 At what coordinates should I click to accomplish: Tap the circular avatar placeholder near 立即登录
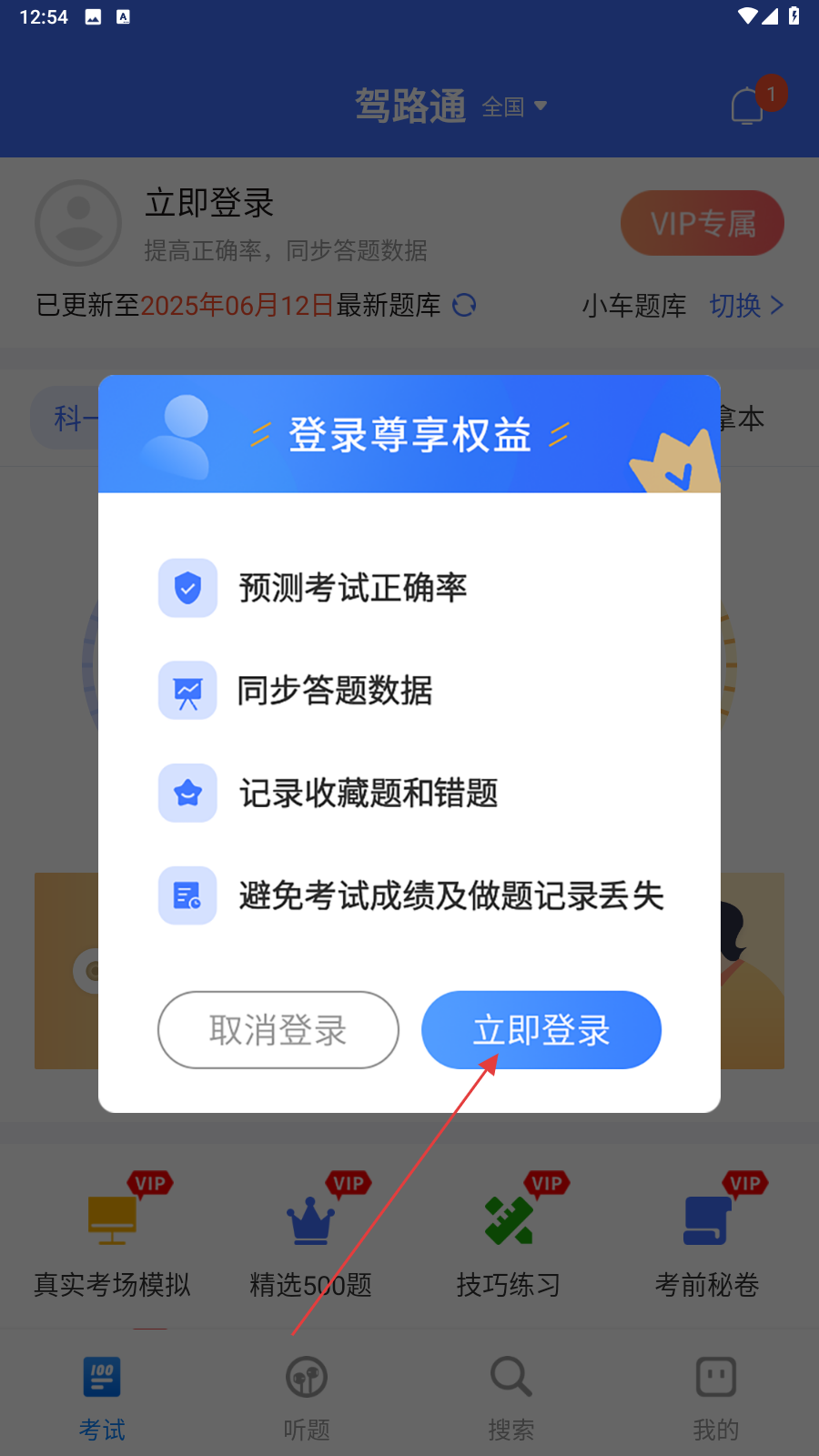coord(78,223)
